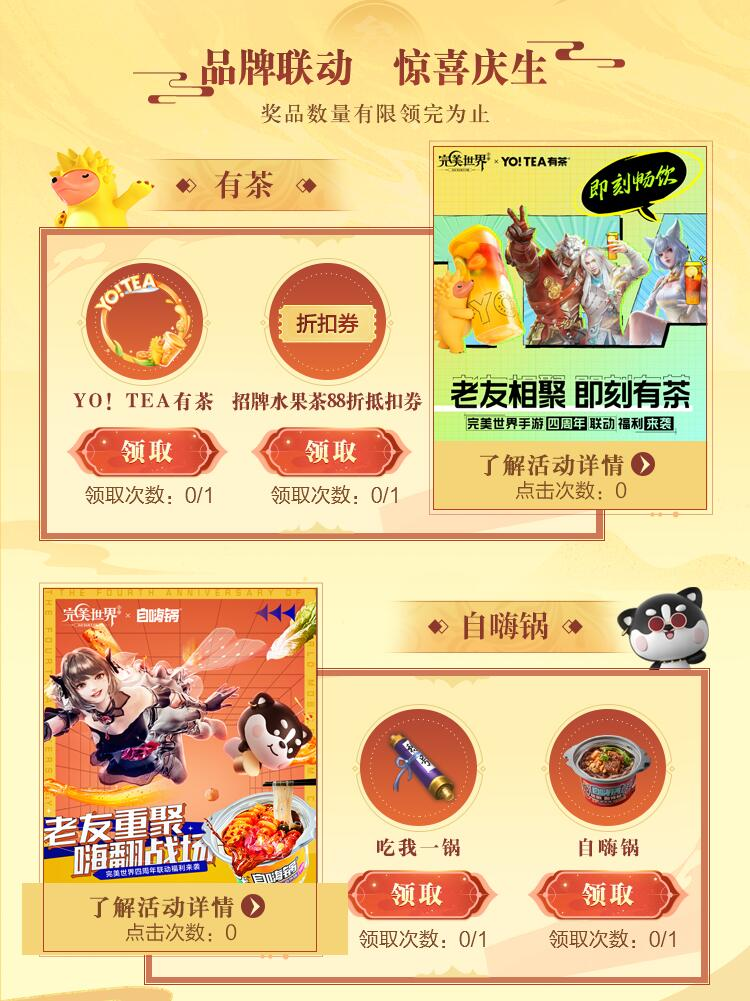The width and height of the screenshot is (750, 1001).
Task: Open 了解活动详情 under the 自嗨锅 banner
Action: pyautogui.click(x=177, y=907)
